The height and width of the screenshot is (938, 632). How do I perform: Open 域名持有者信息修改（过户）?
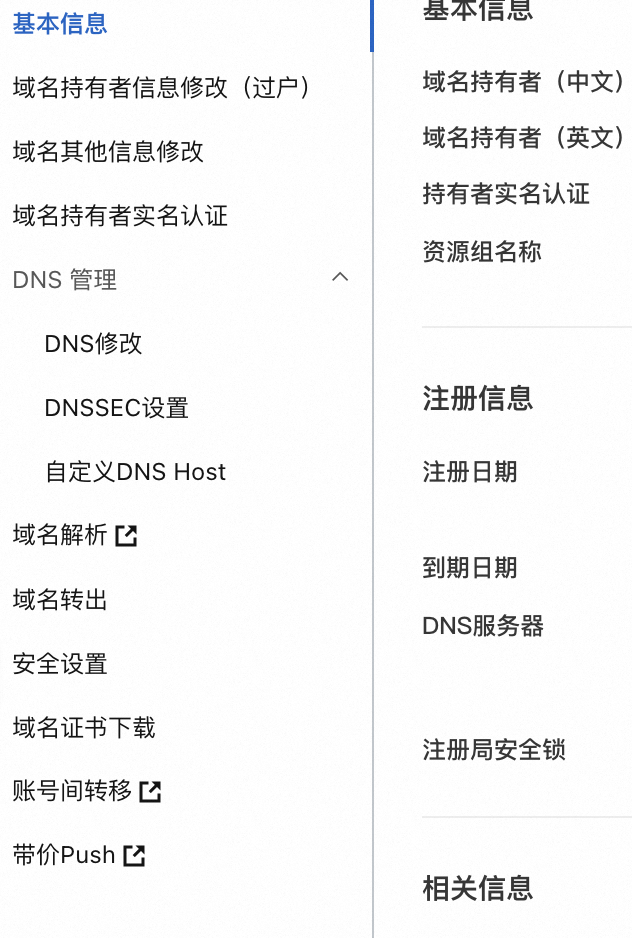tap(161, 88)
